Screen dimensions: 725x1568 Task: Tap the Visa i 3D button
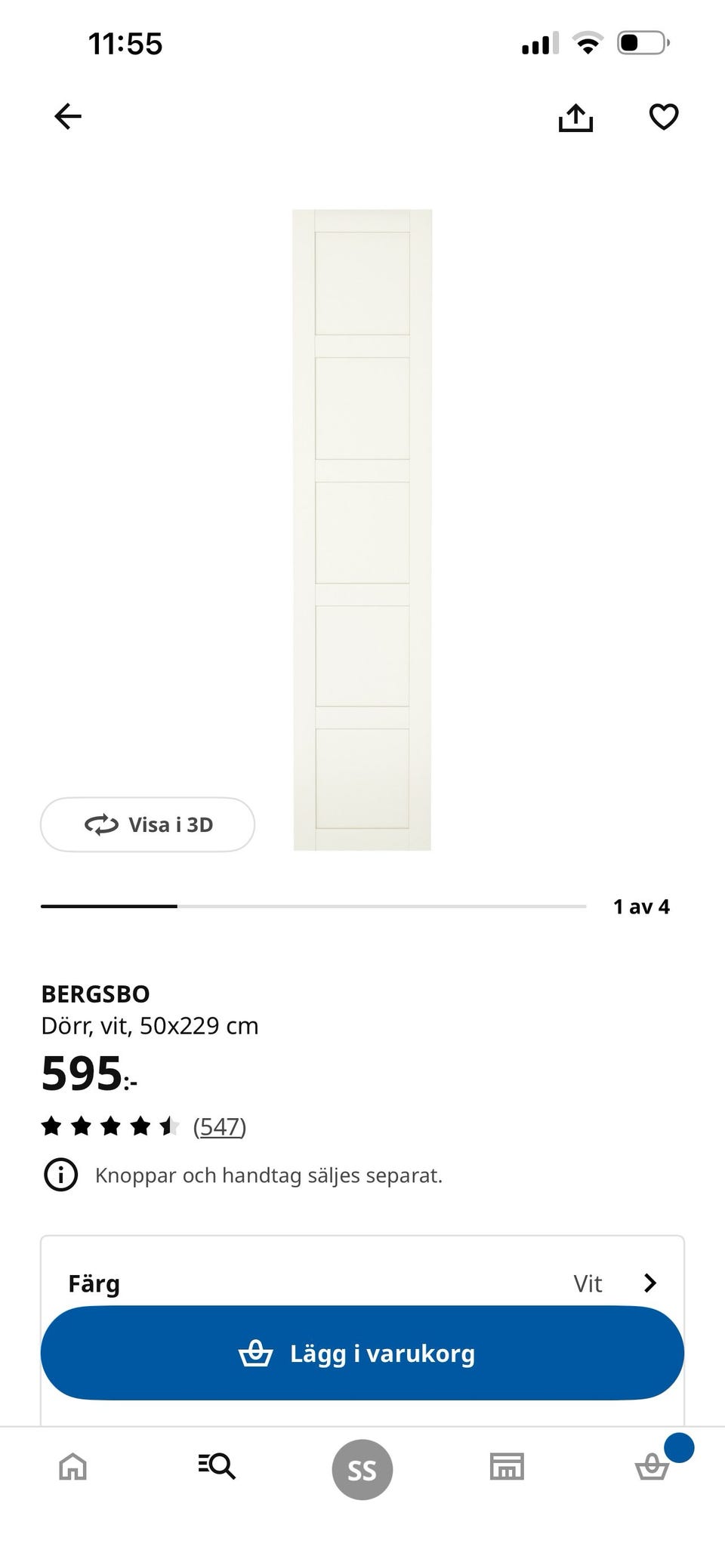click(147, 824)
